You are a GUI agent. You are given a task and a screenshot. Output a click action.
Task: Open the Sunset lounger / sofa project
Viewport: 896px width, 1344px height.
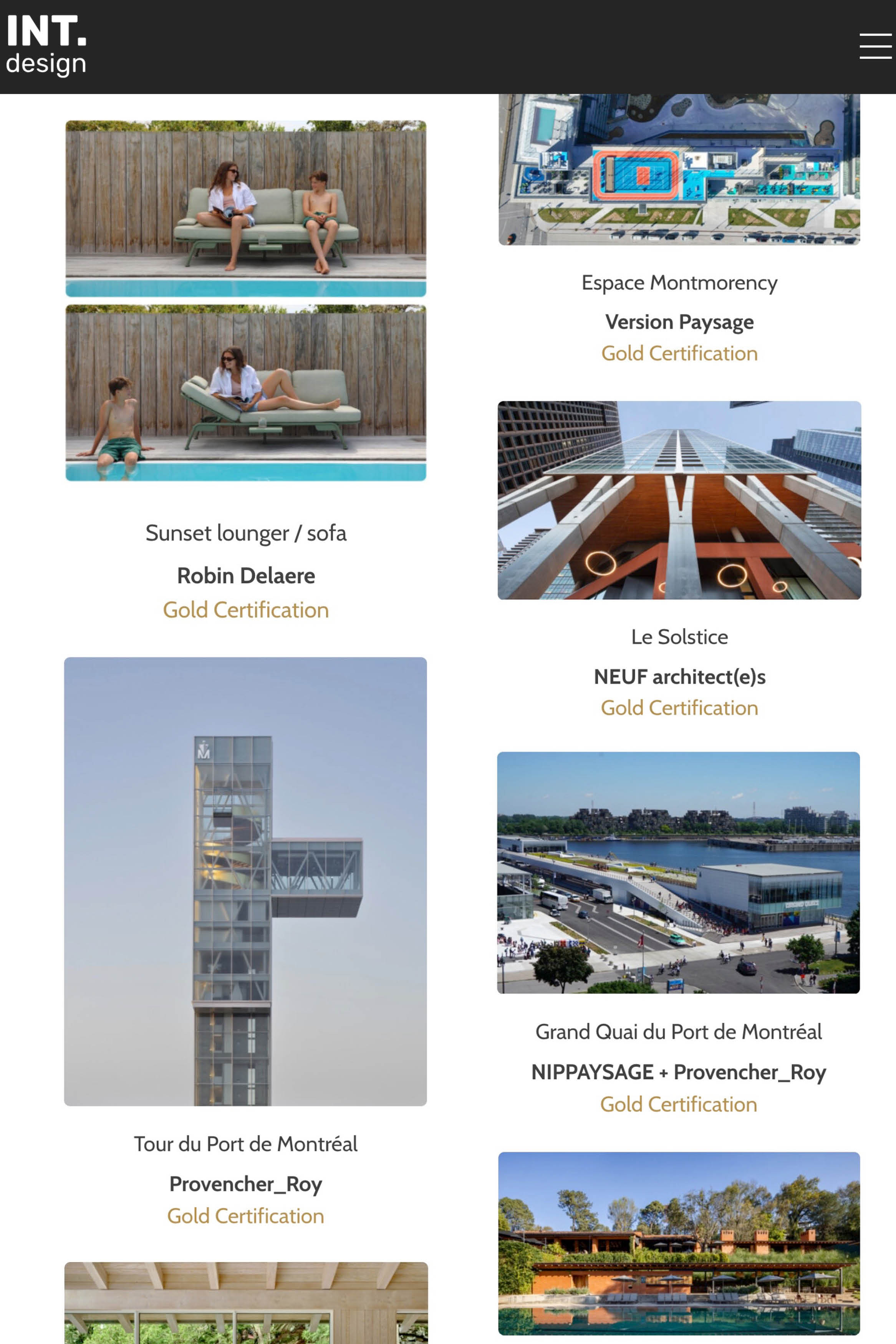point(246,532)
